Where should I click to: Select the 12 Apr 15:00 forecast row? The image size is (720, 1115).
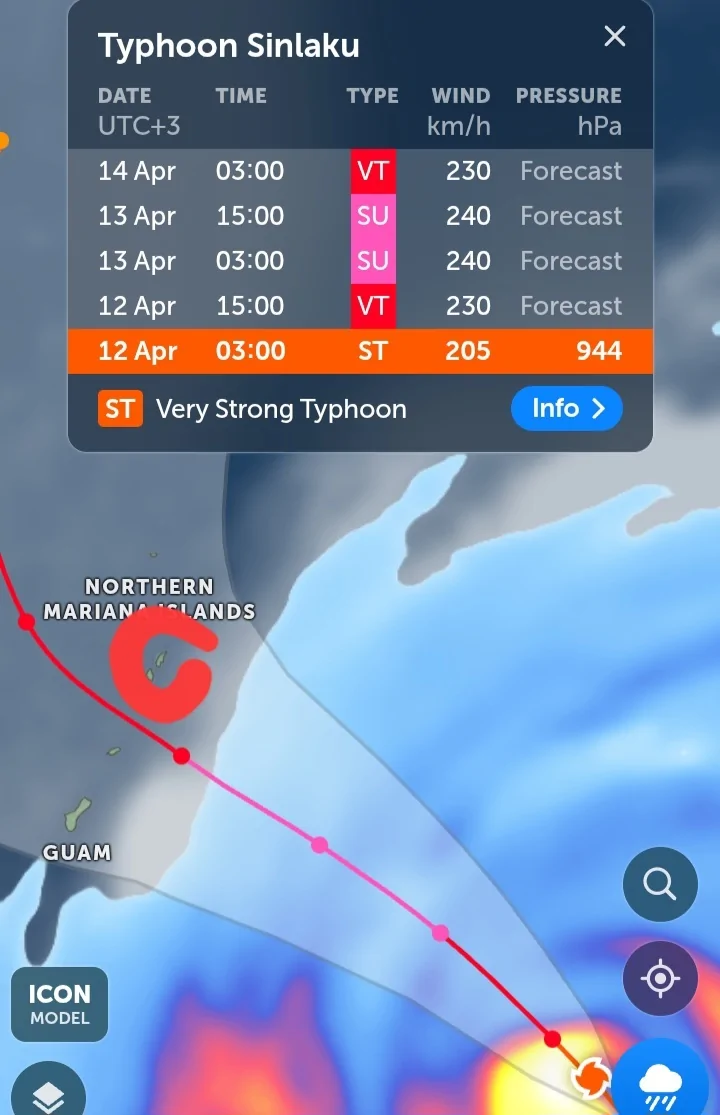click(360, 306)
